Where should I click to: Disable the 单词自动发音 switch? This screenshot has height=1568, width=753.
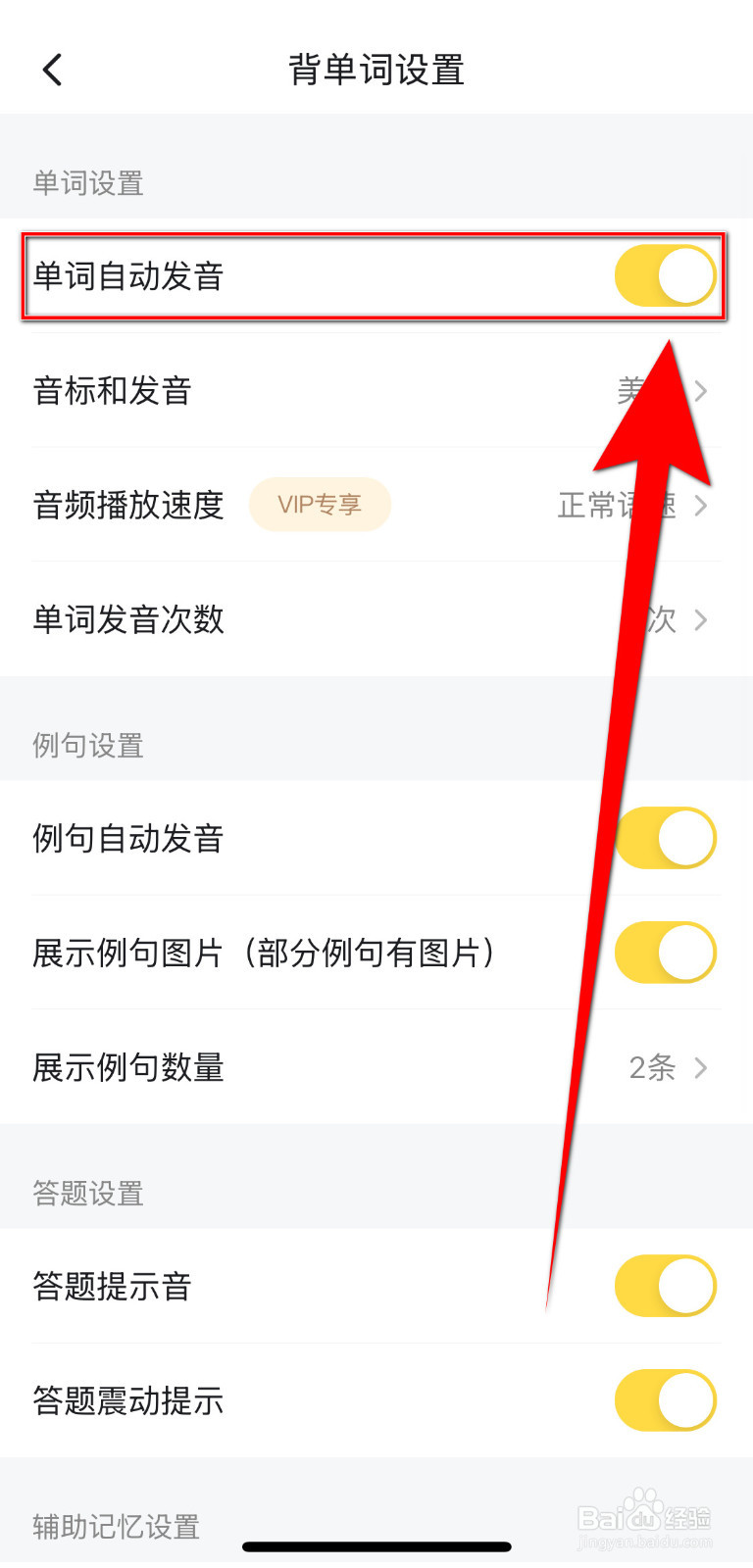[x=665, y=275]
